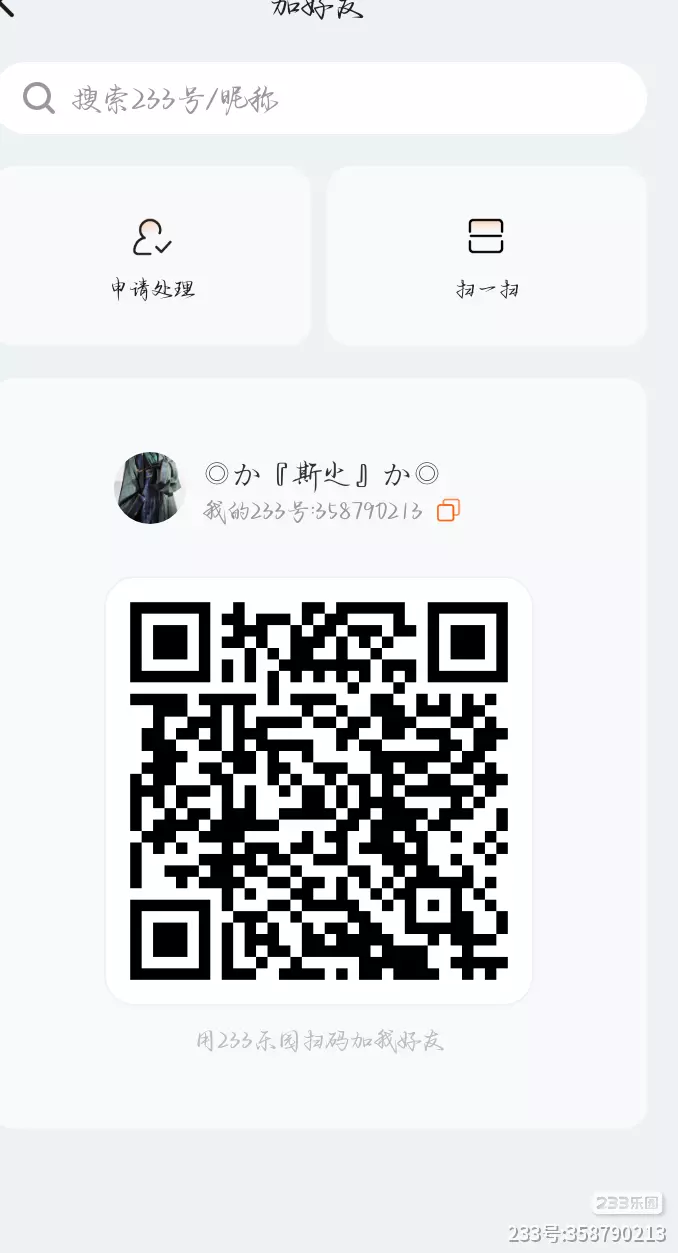Open the 233号/昵称 search box

(321, 98)
